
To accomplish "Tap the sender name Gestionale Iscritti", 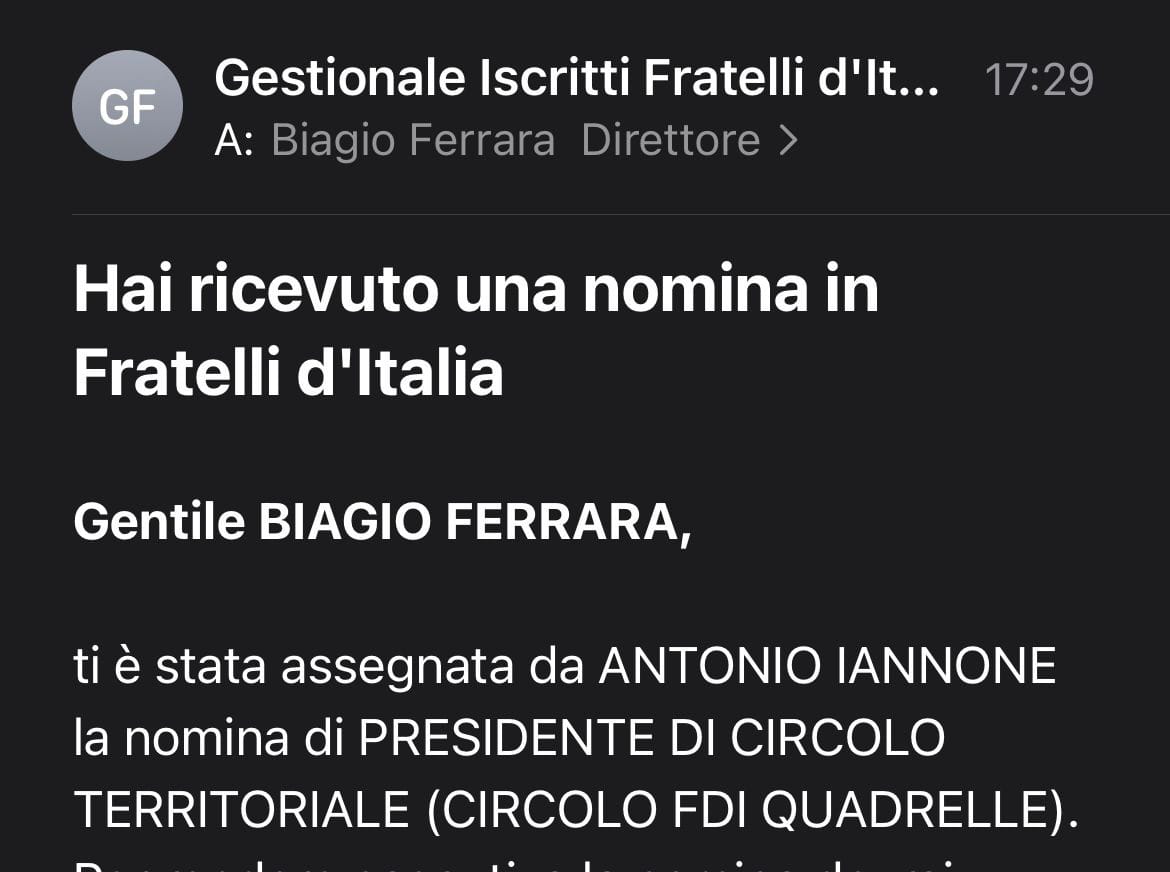I will 576,78.
